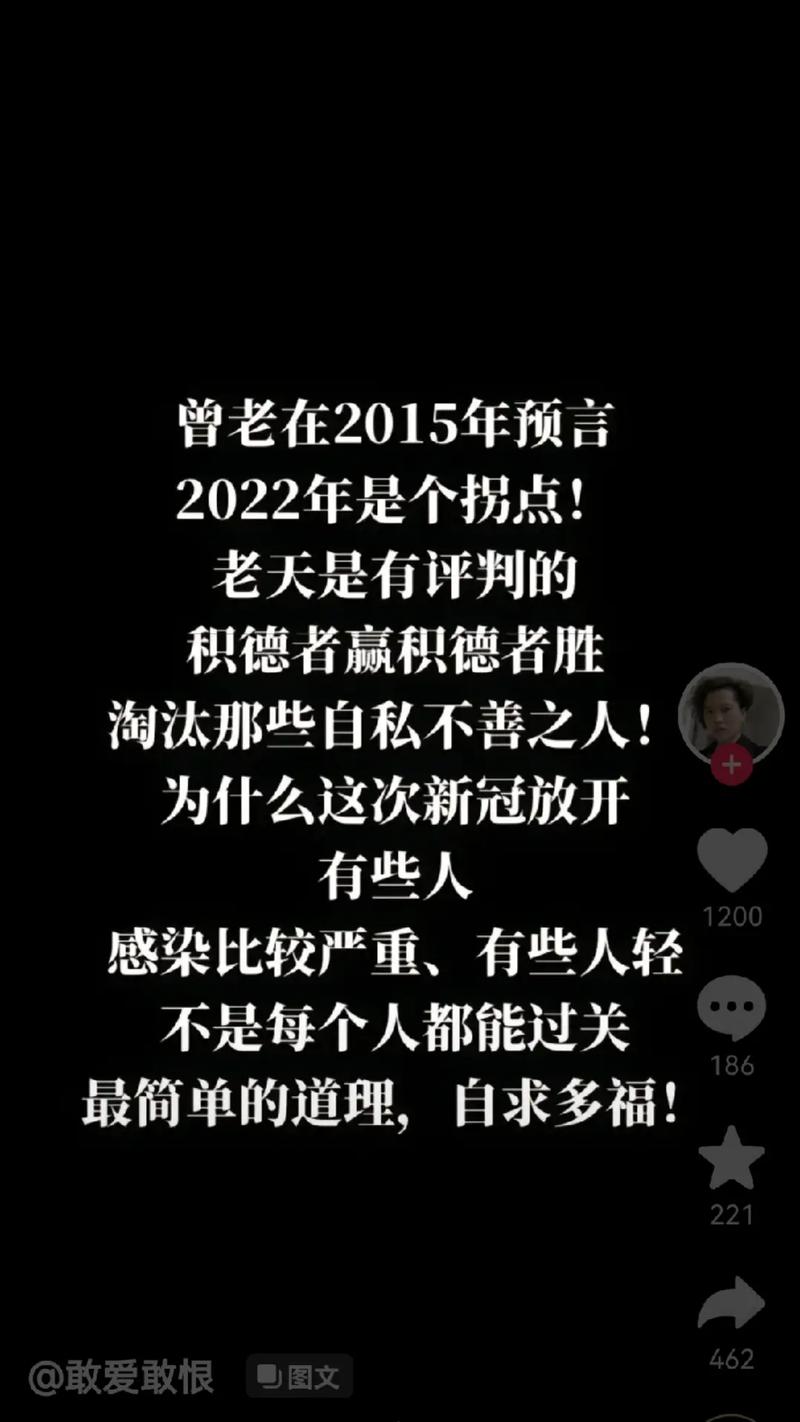Like this post with the heart icon
This screenshot has width=800, height=1422.
[x=731, y=860]
